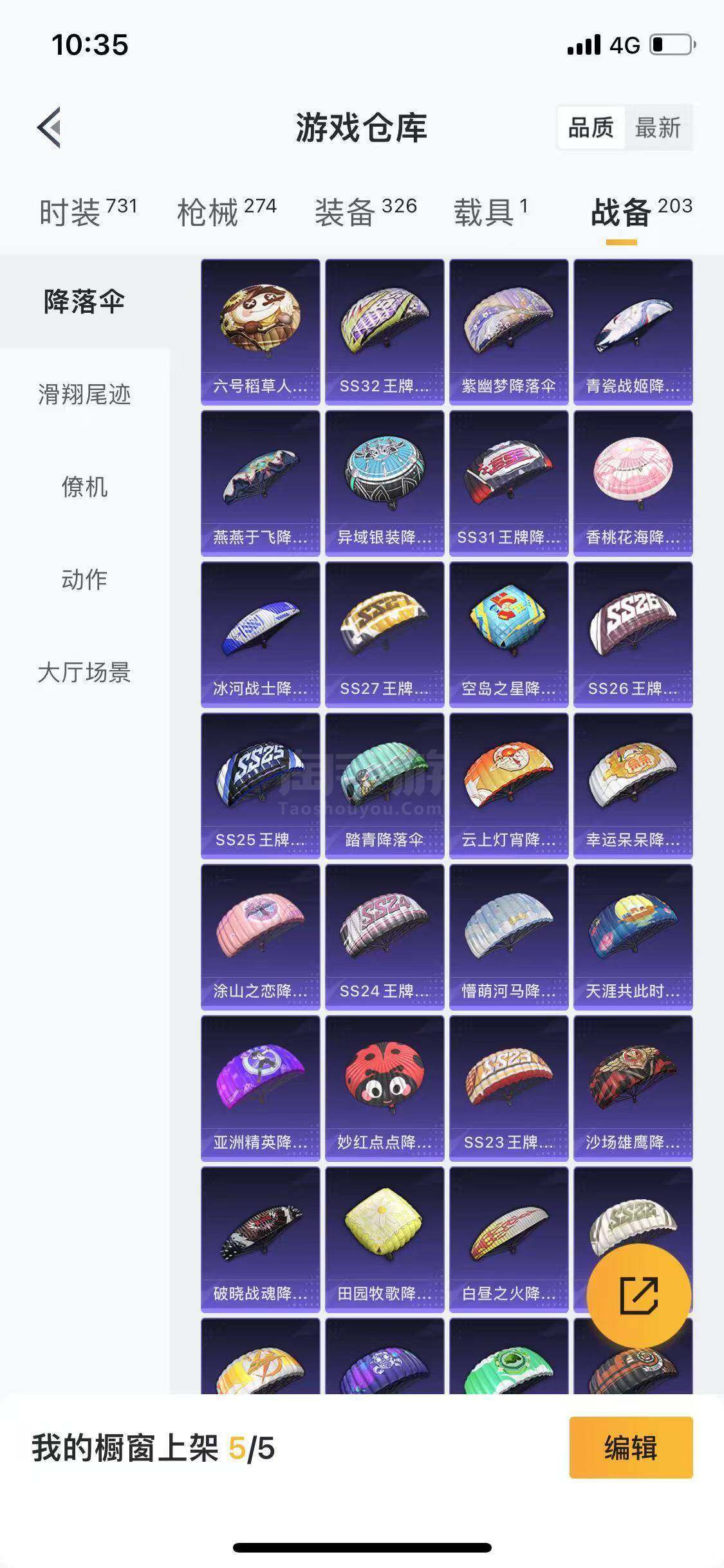
Task: Select 僚机 in the side menu
Action: pyautogui.click(x=84, y=487)
